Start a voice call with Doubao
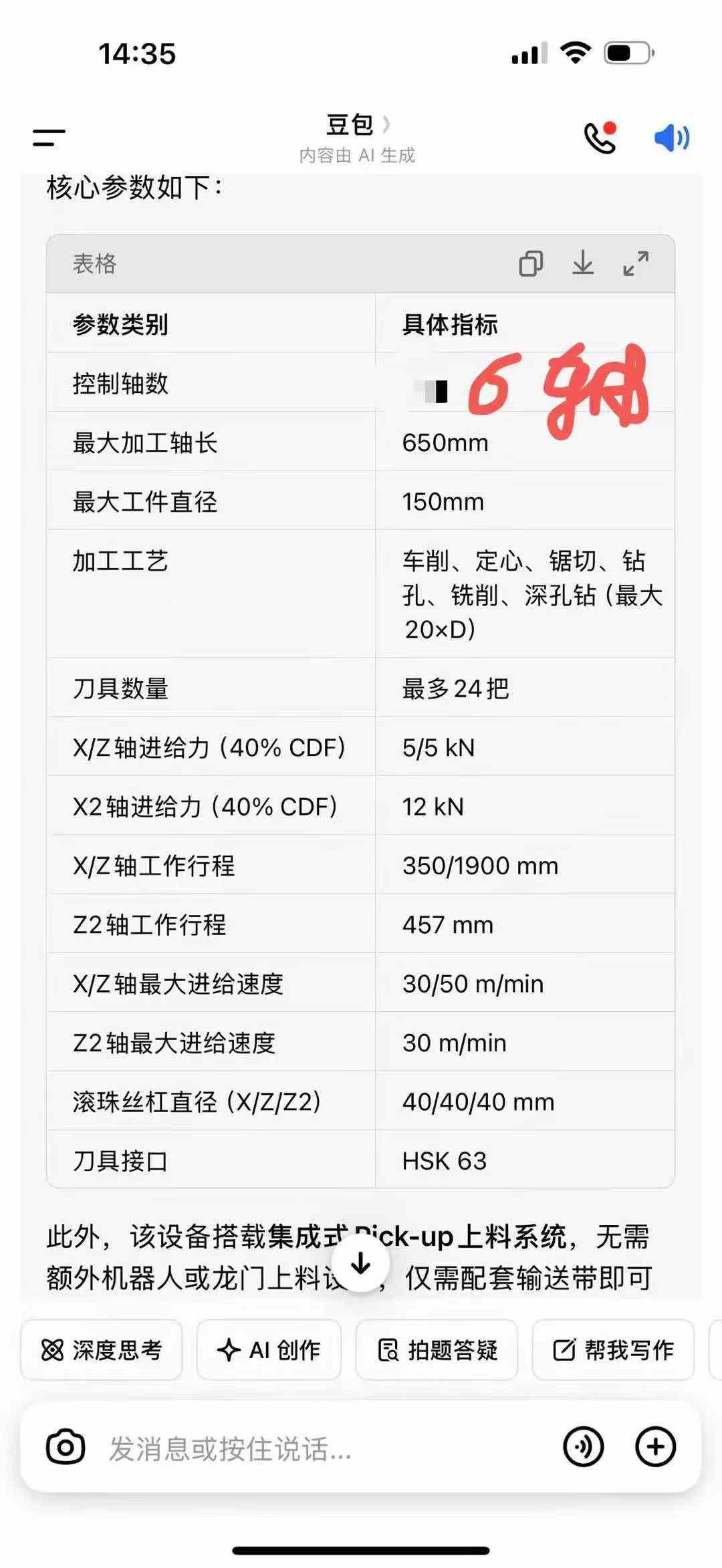 [600, 138]
